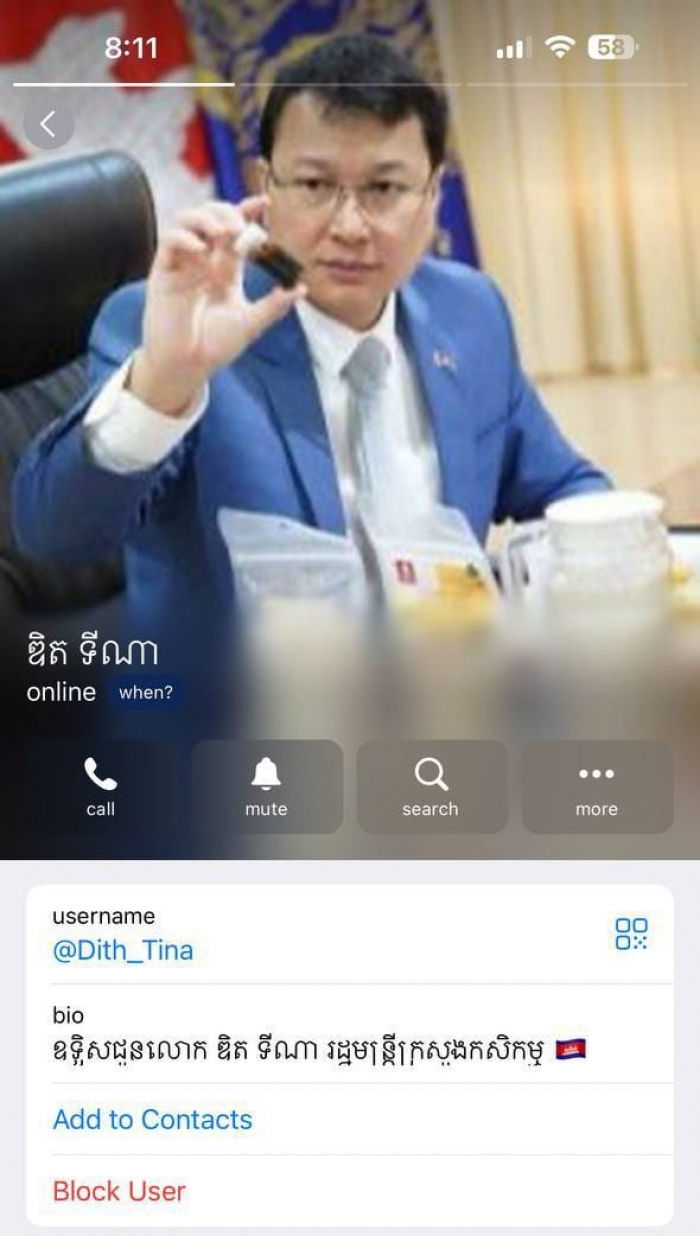Go back using the back arrow
The width and height of the screenshot is (700, 1236).
point(48,125)
